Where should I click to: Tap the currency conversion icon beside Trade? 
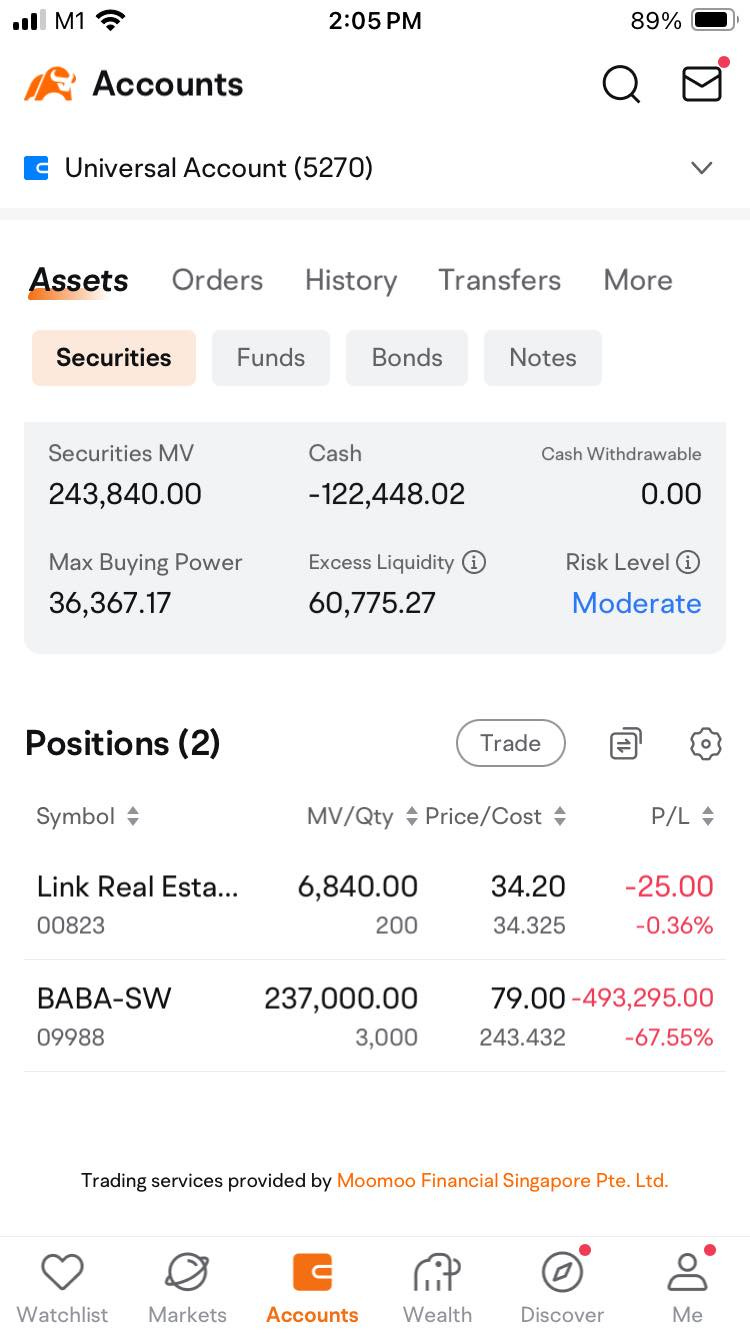[x=624, y=743]
